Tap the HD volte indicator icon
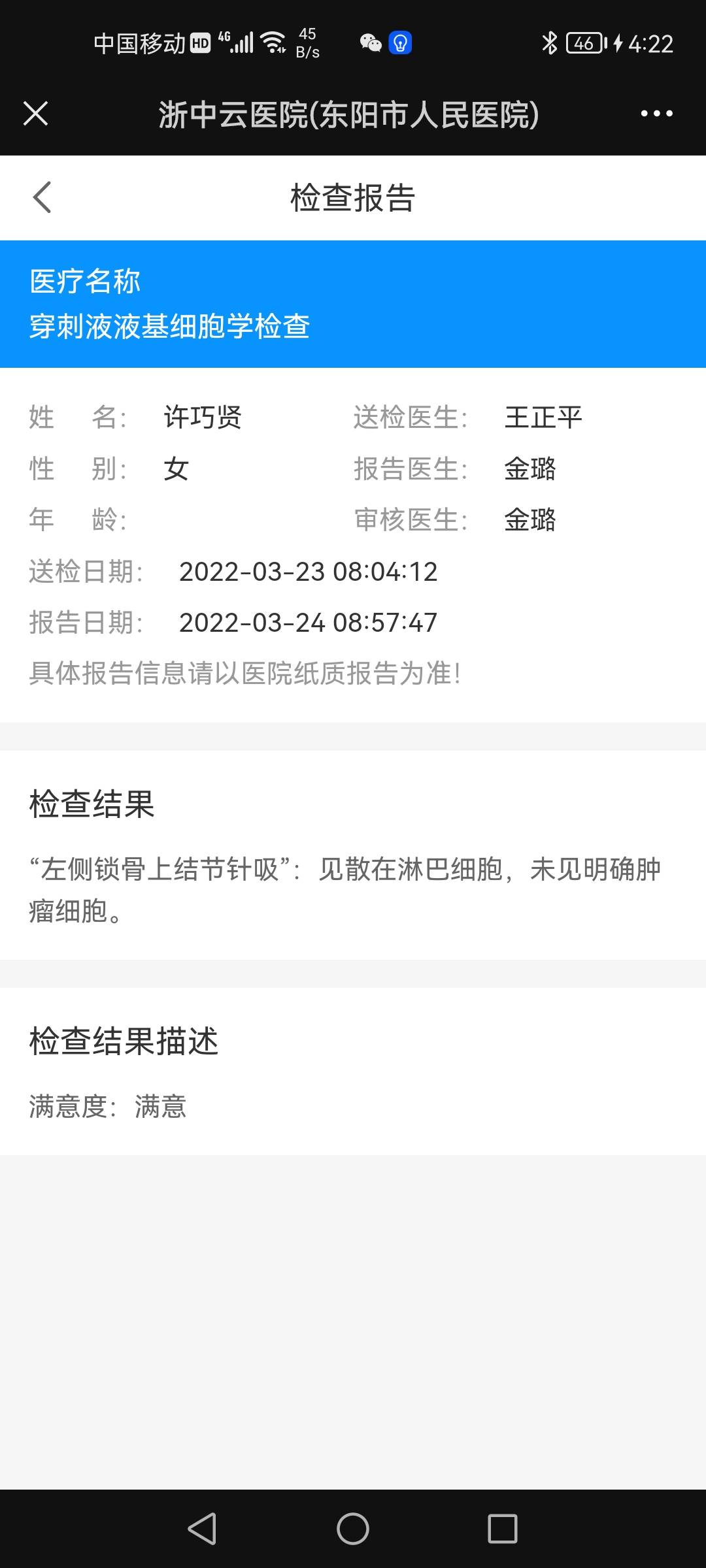The image size is (706, 1568). (199, 42)
